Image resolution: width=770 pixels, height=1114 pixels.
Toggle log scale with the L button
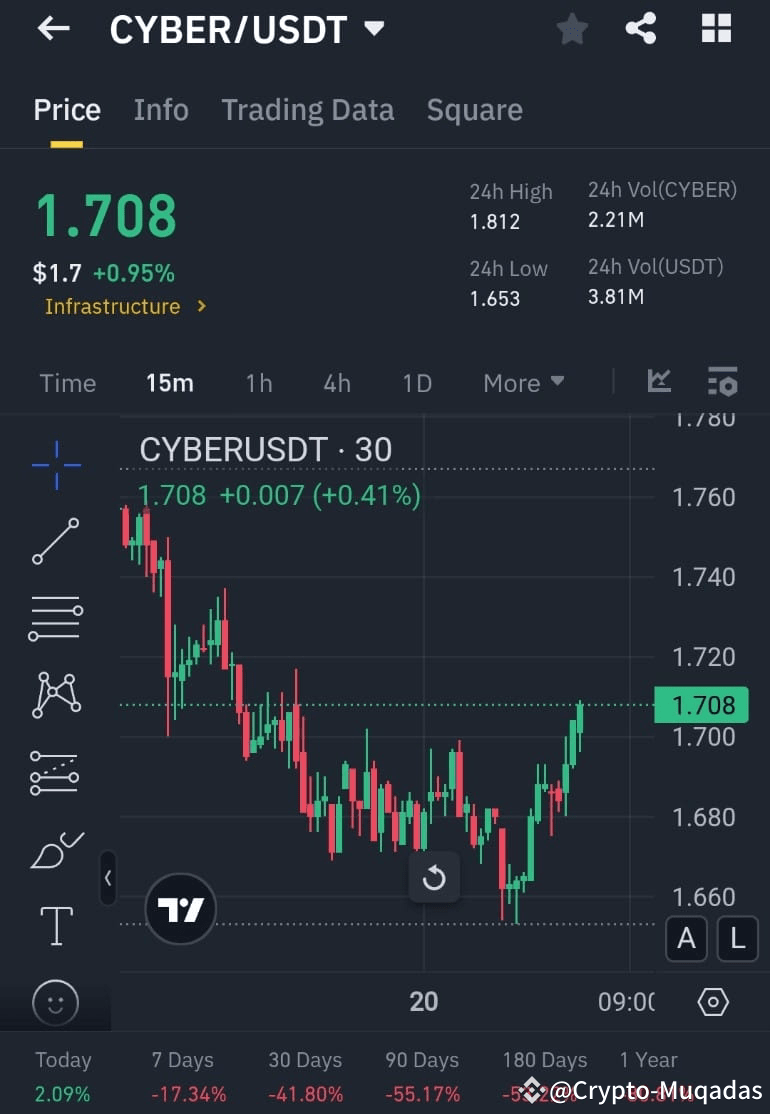pyautogui.click(x=738, y=939)
